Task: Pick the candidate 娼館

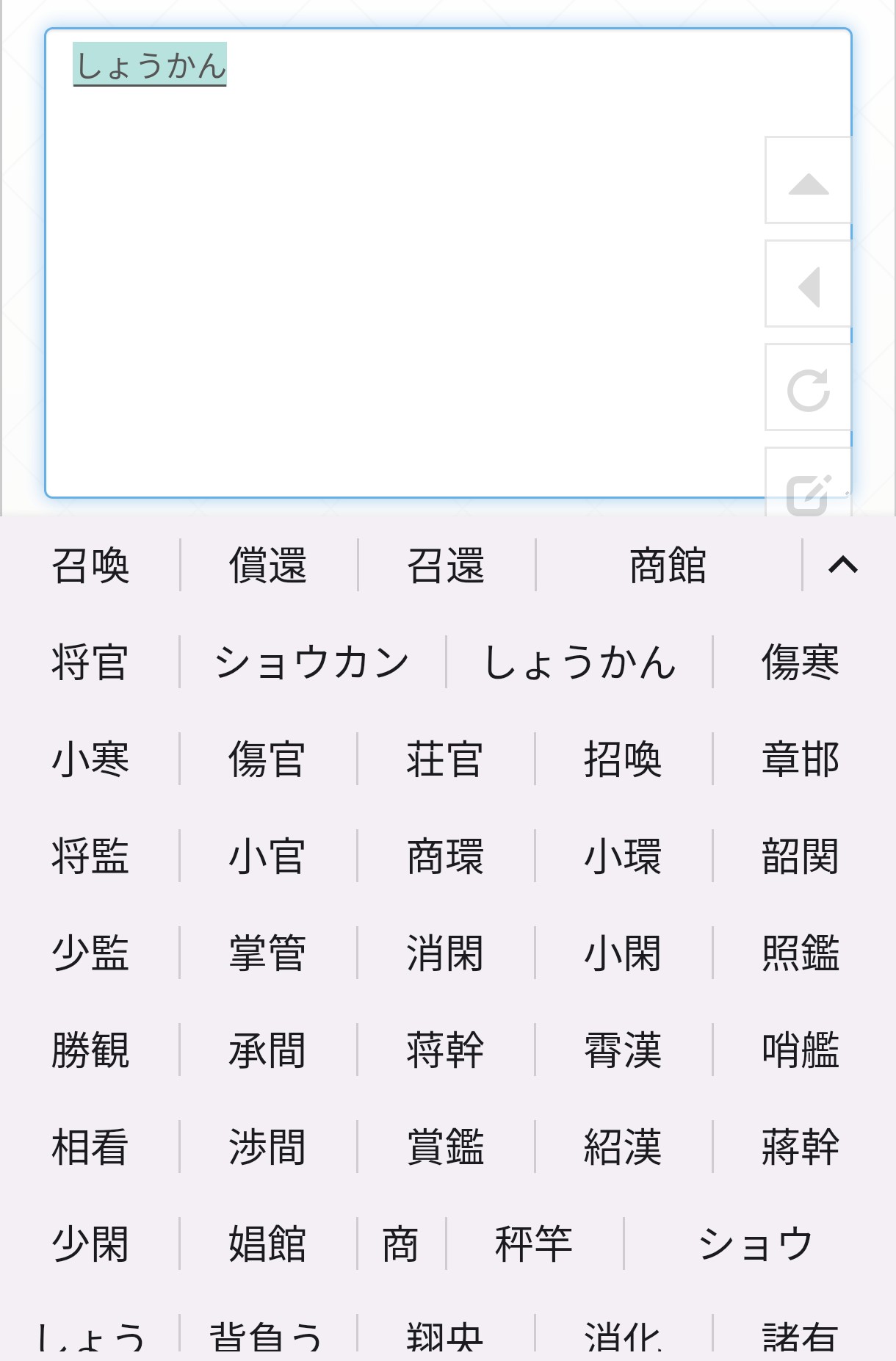Action: click(267, 1244)
